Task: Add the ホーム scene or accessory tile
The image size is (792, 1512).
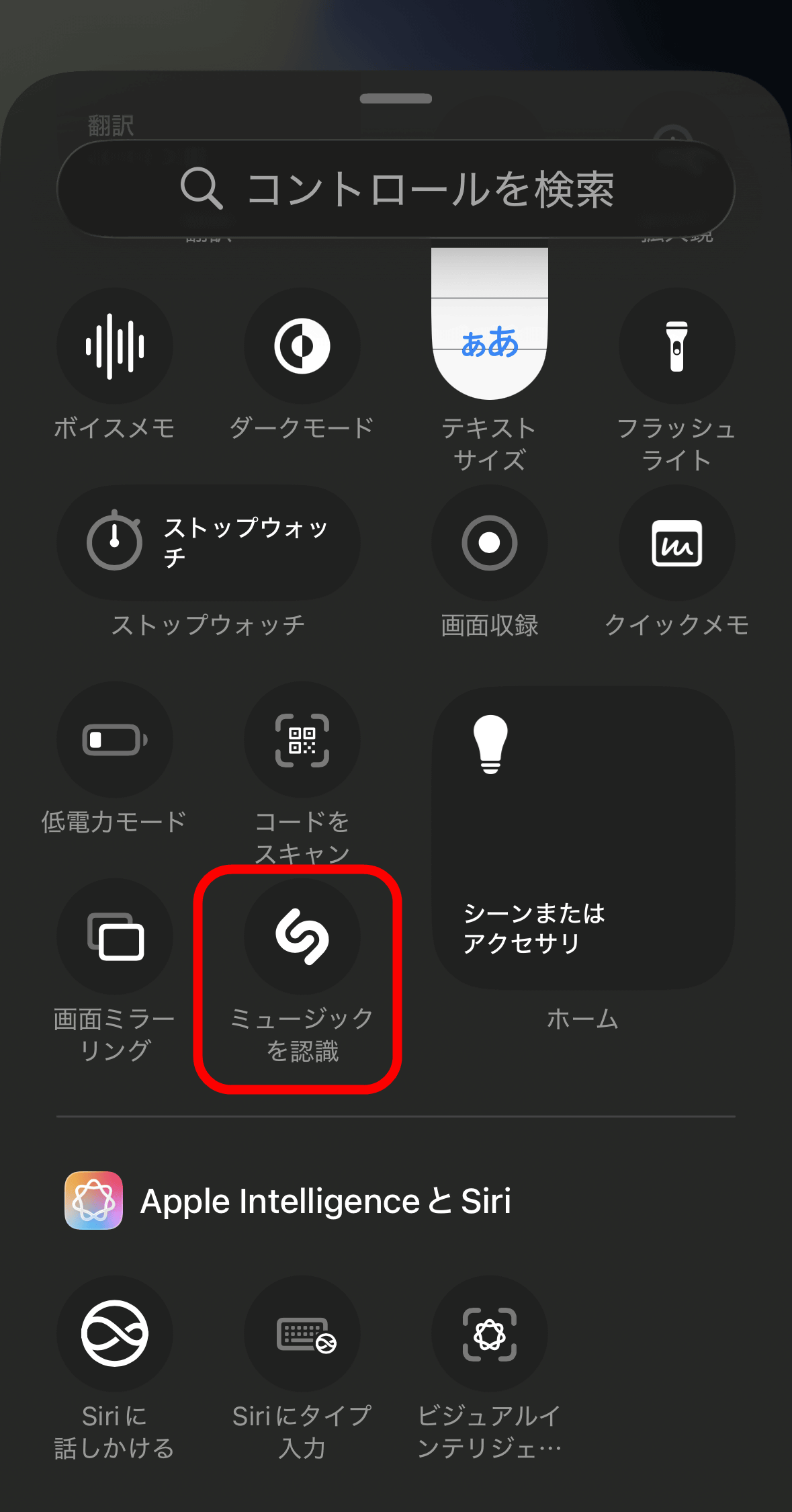Action: (583, 838)
